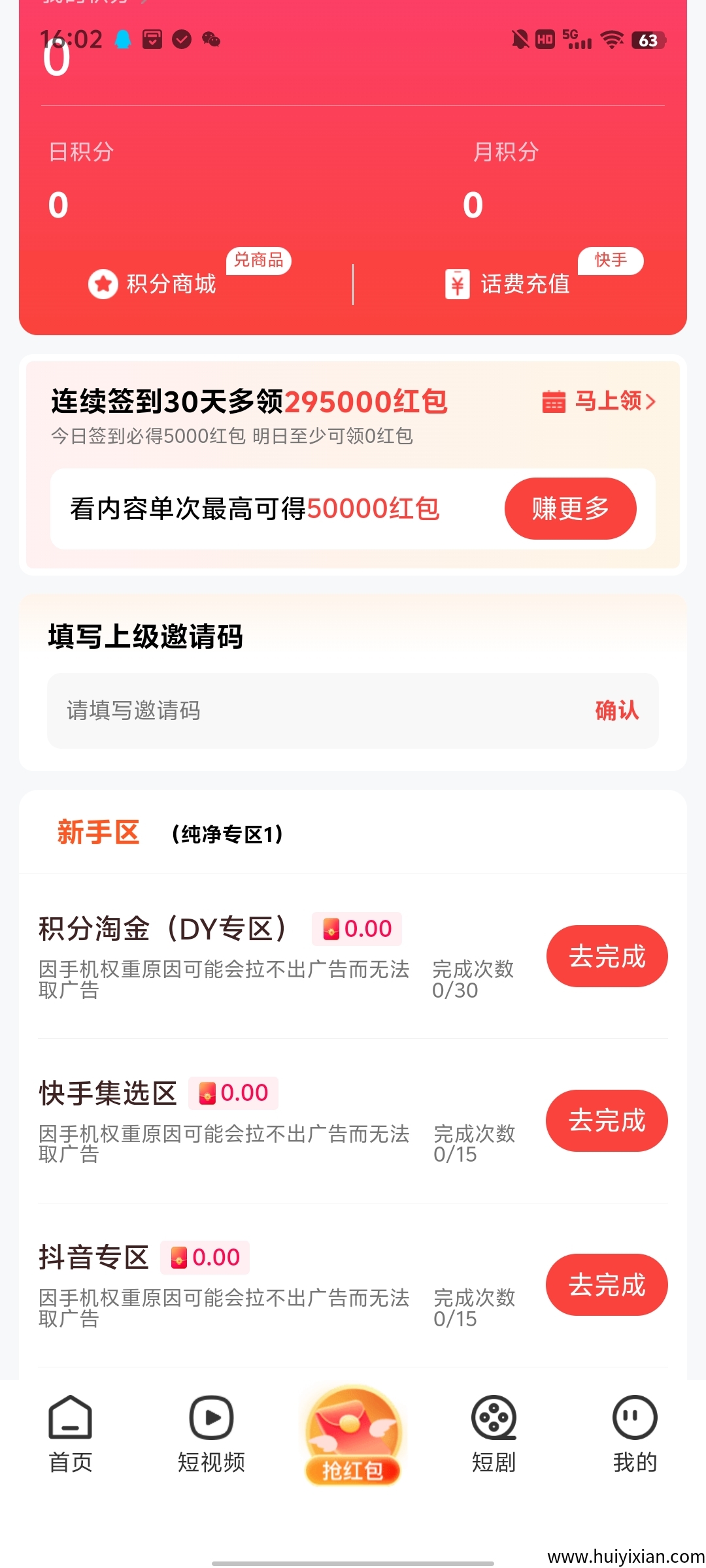Viewport: 706px width, 1568px height.
Task: Tap 去完成 for 快手集选区
Action: [607, 1120]
